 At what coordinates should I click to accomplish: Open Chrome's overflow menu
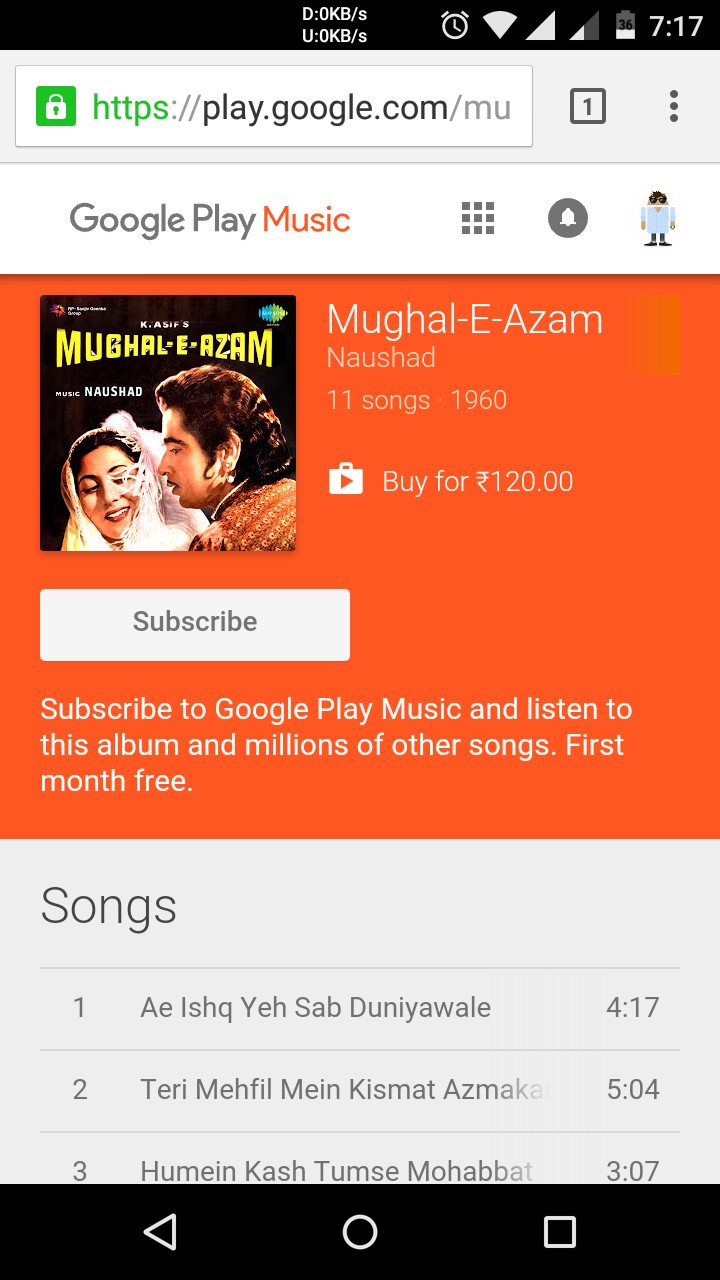click(674, 106)
